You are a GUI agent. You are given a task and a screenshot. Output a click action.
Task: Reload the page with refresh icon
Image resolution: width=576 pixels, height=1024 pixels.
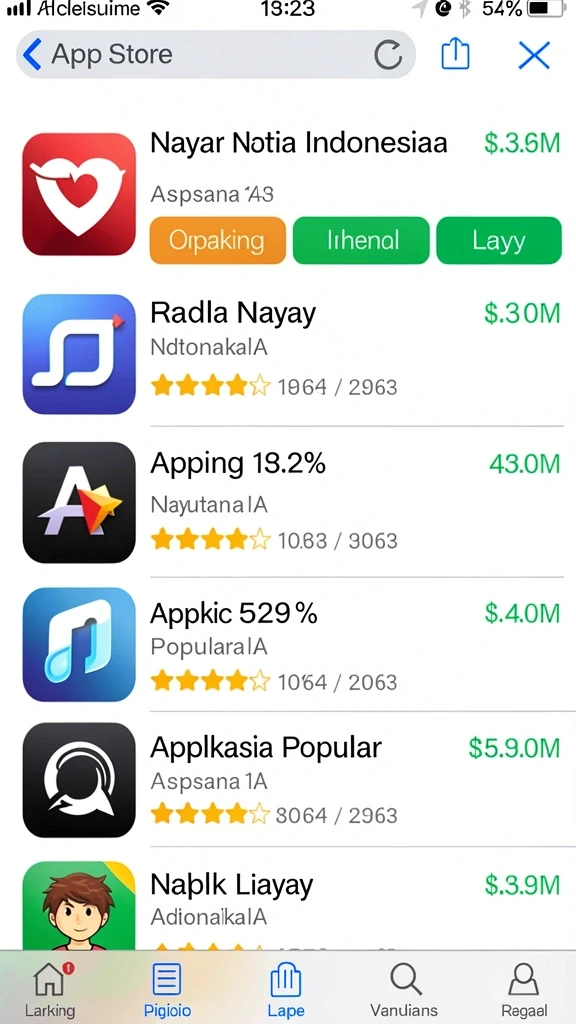pyautogui.click(x=388, y=55)
